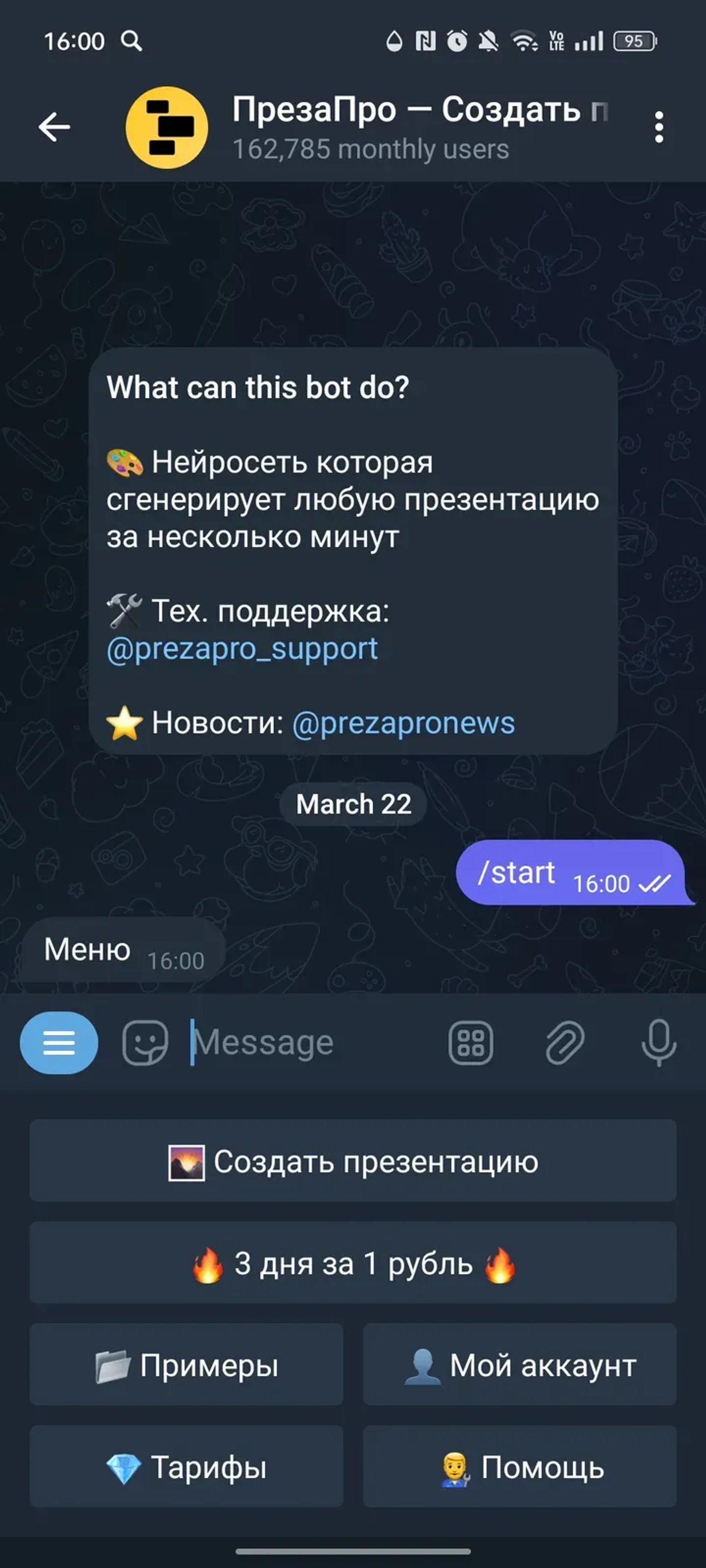Jump to the March 22 date header

pyautogui.click(x=352, y=804)
